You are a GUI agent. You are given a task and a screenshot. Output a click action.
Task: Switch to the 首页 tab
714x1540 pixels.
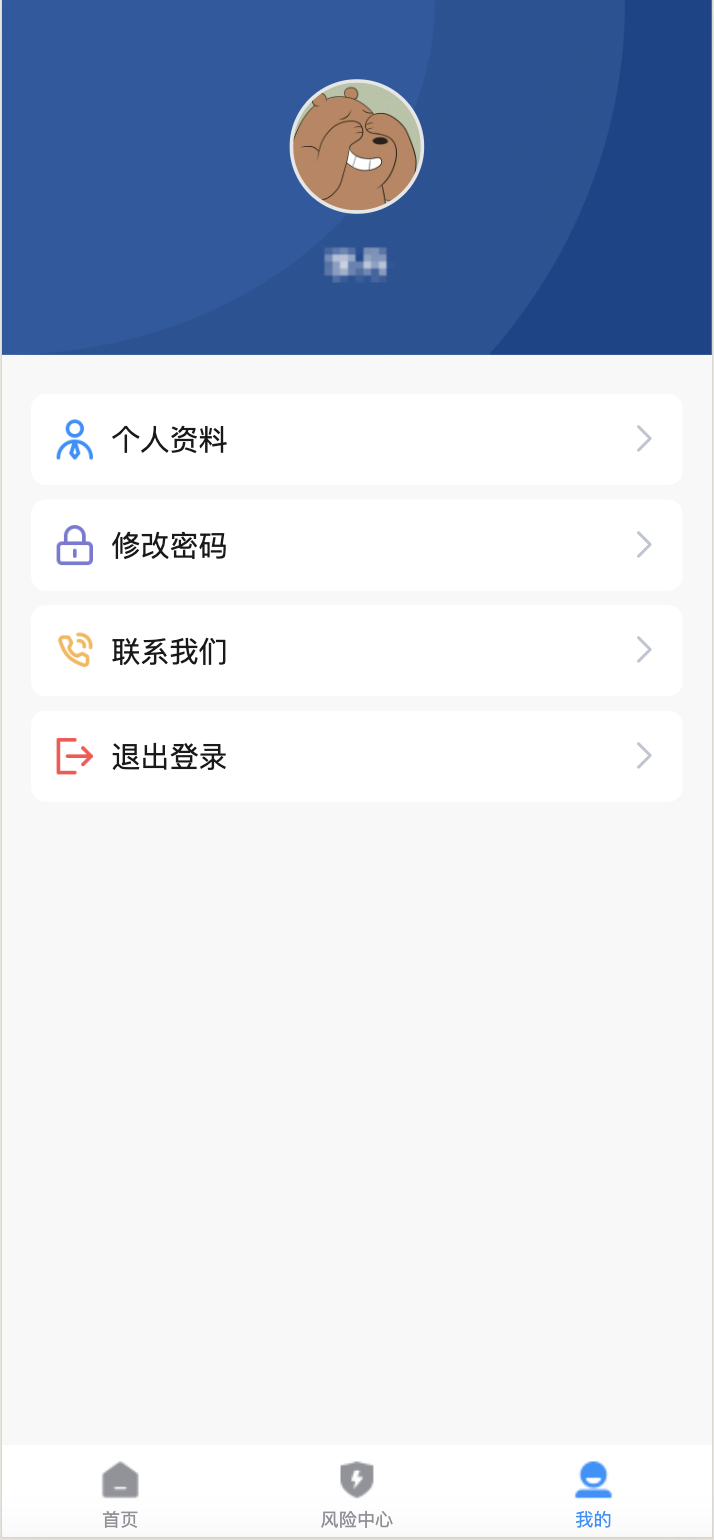coord(120,1494)
